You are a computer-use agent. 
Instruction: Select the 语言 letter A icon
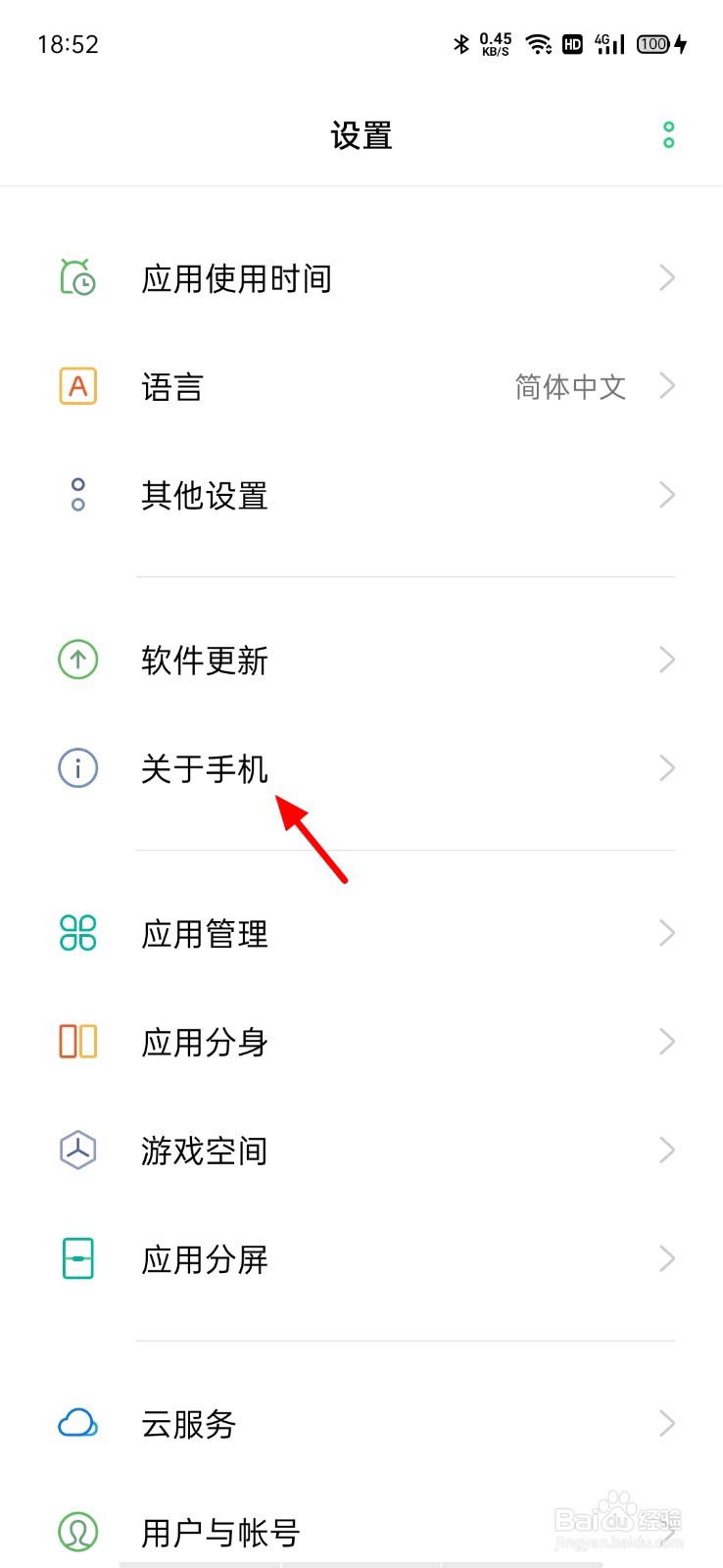pos(77,386)
